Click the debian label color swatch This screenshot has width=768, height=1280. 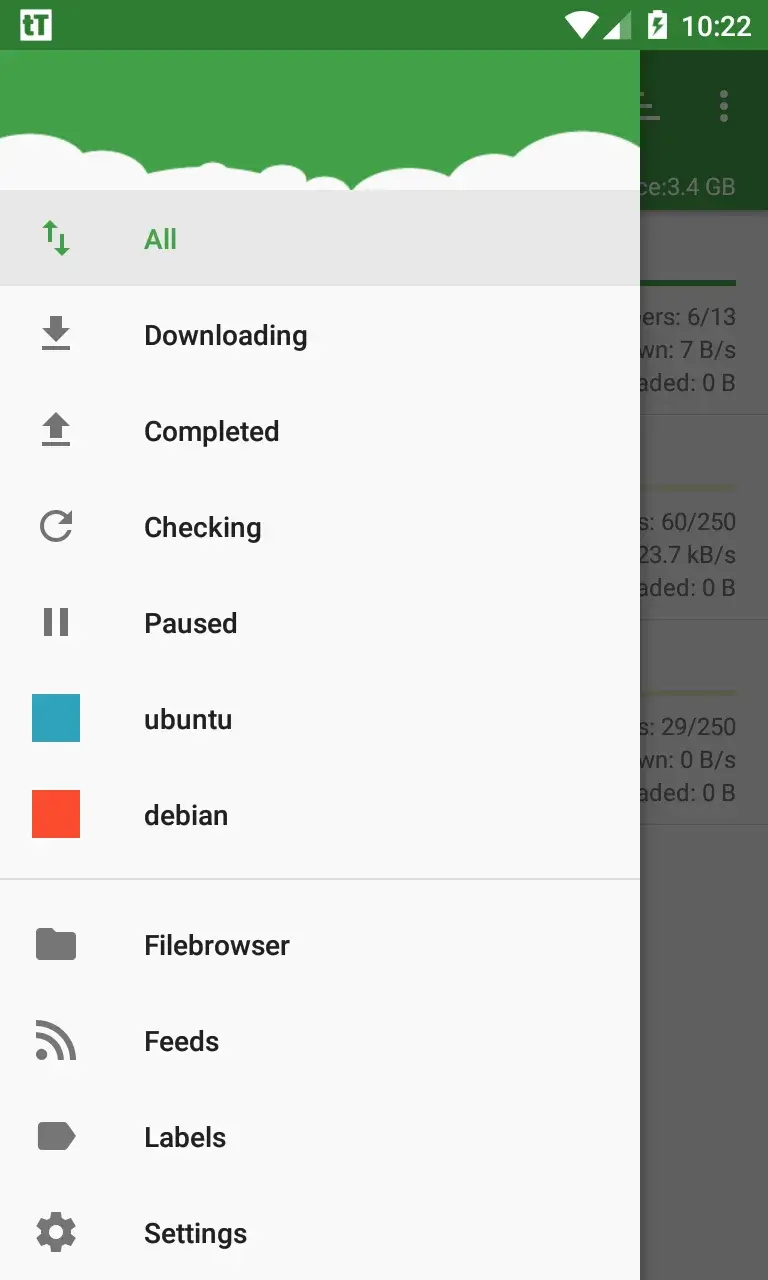tap(55, 814)
